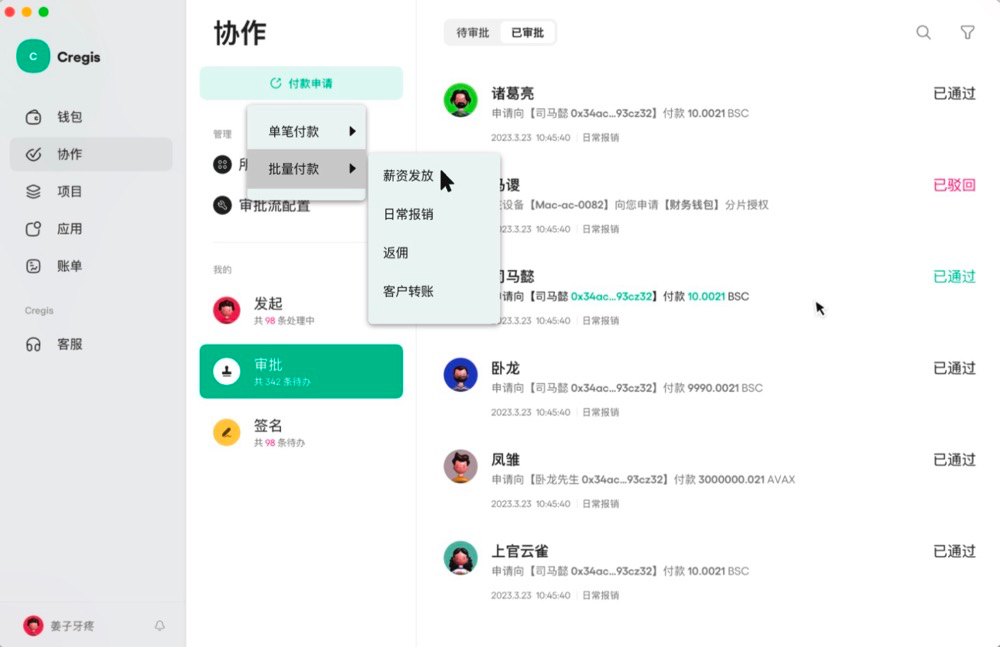Tap the 付款申请 button
The width and height of the screenshot is (1000, 647).
point(301,84)
